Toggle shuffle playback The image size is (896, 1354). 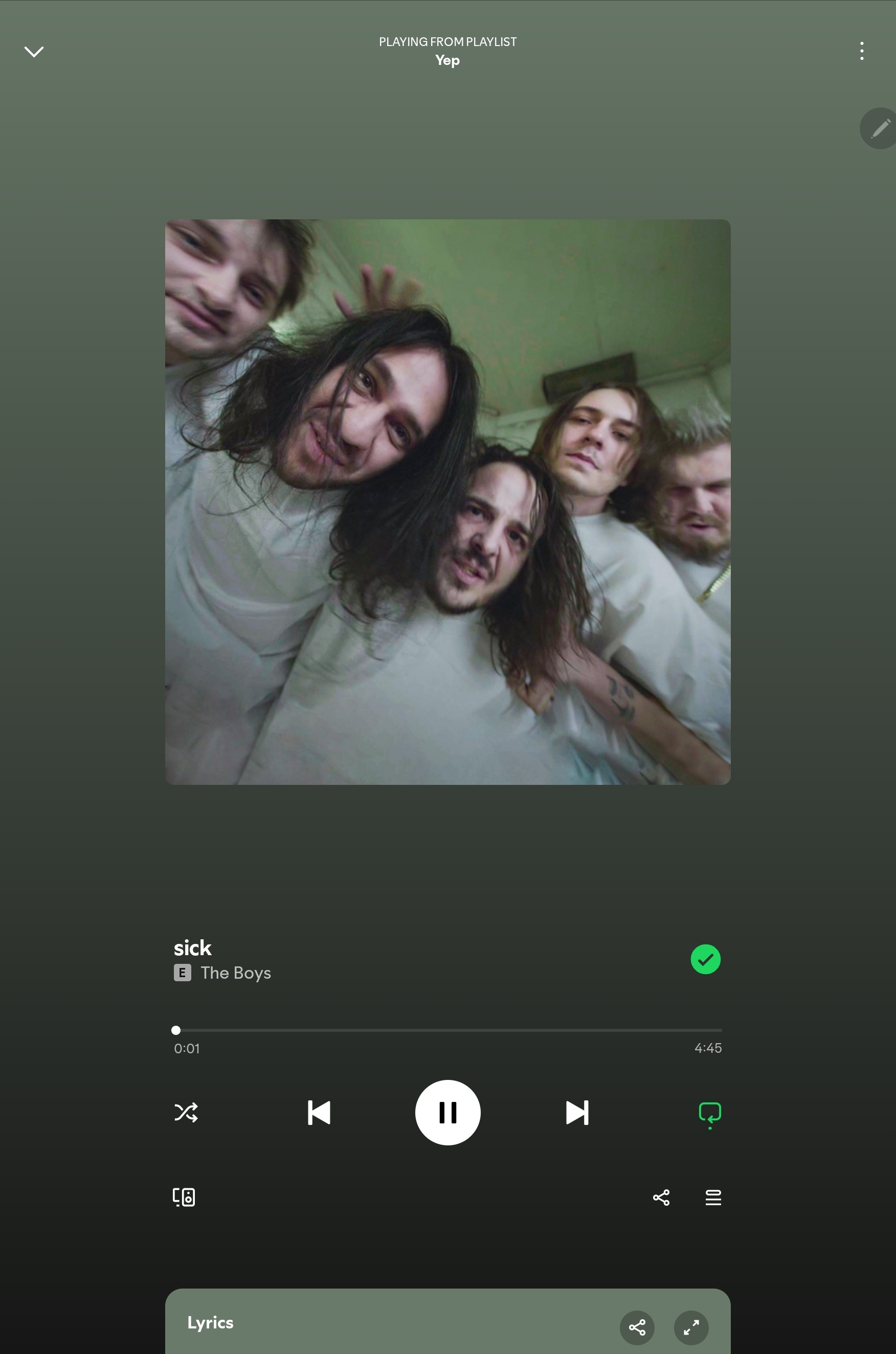click(186, 1112)
